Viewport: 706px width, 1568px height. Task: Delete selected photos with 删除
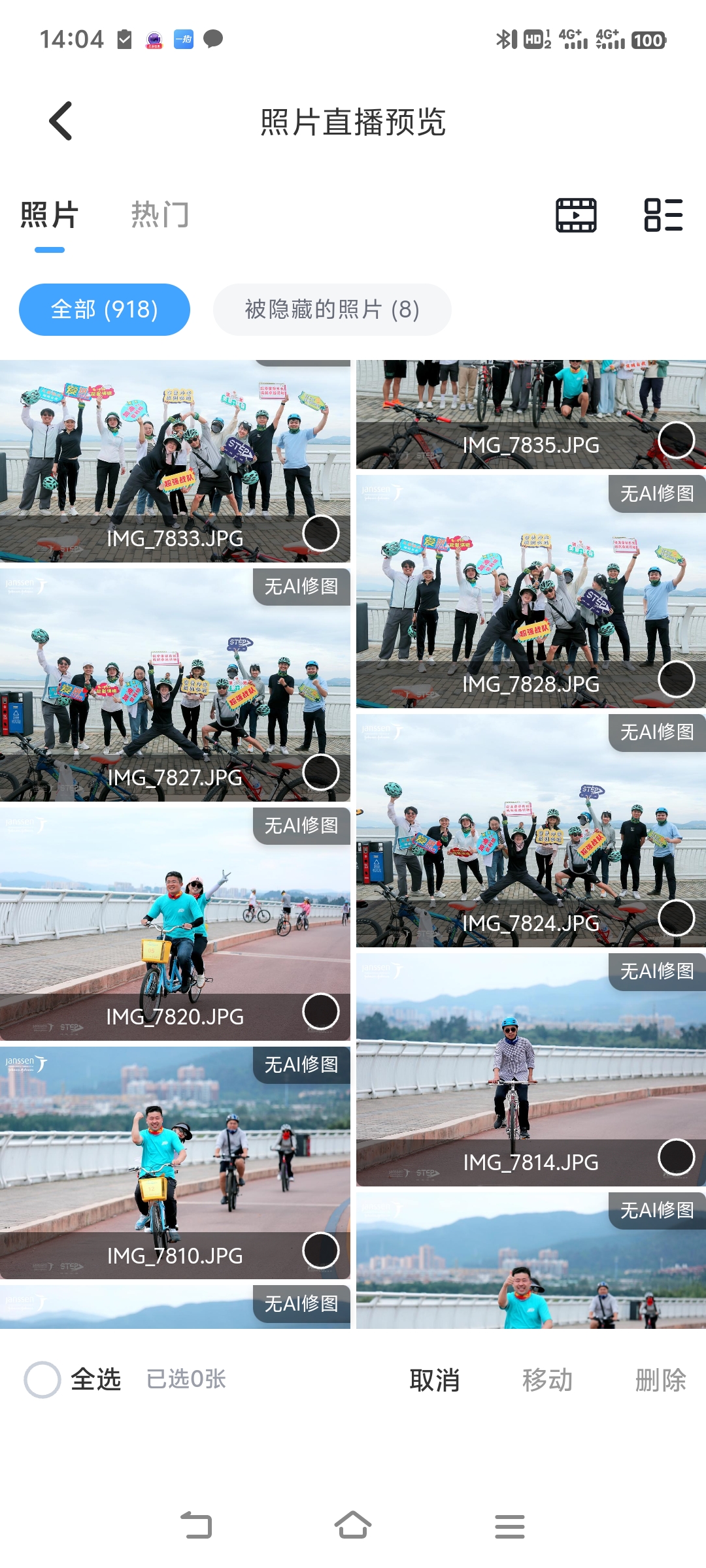[660, 1380]
